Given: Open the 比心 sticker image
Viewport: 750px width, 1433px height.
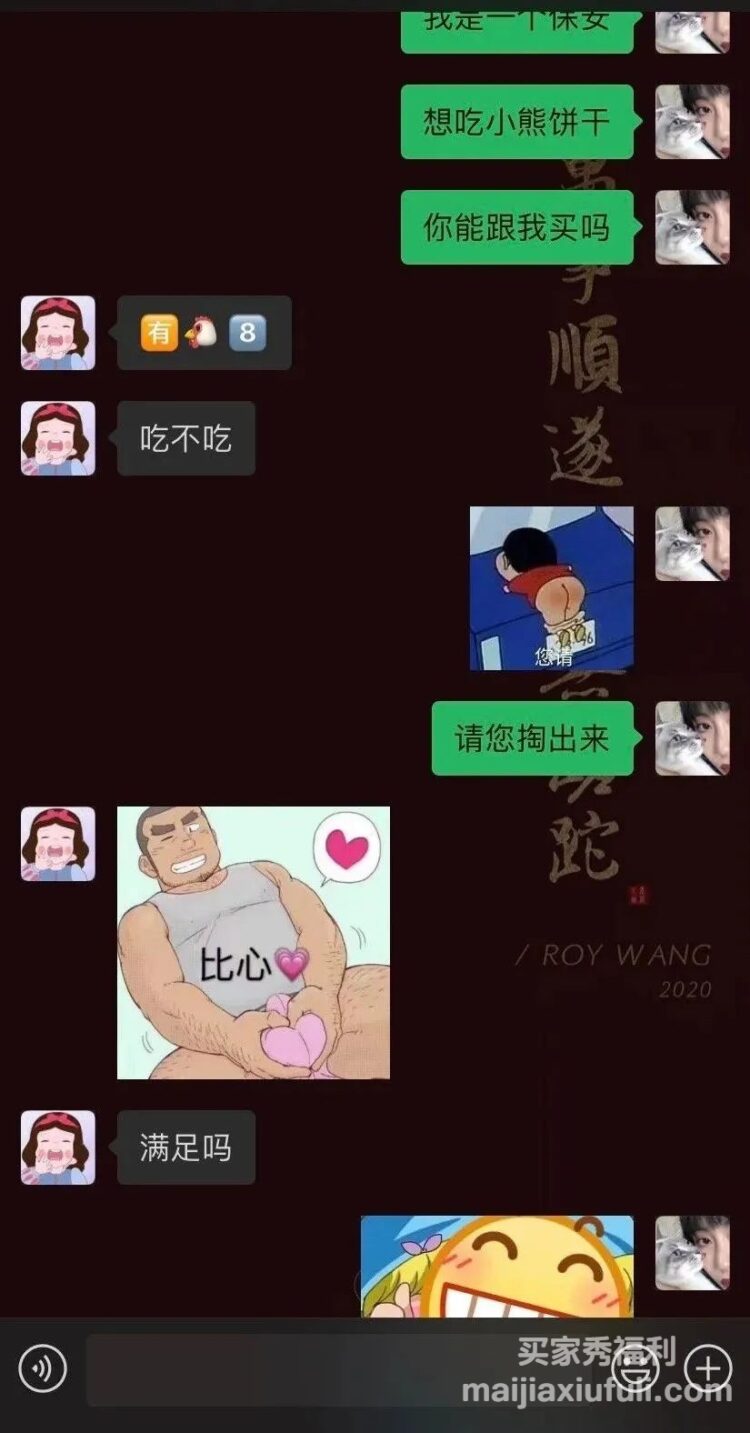Looking at the screenshot, I should 253,943.
